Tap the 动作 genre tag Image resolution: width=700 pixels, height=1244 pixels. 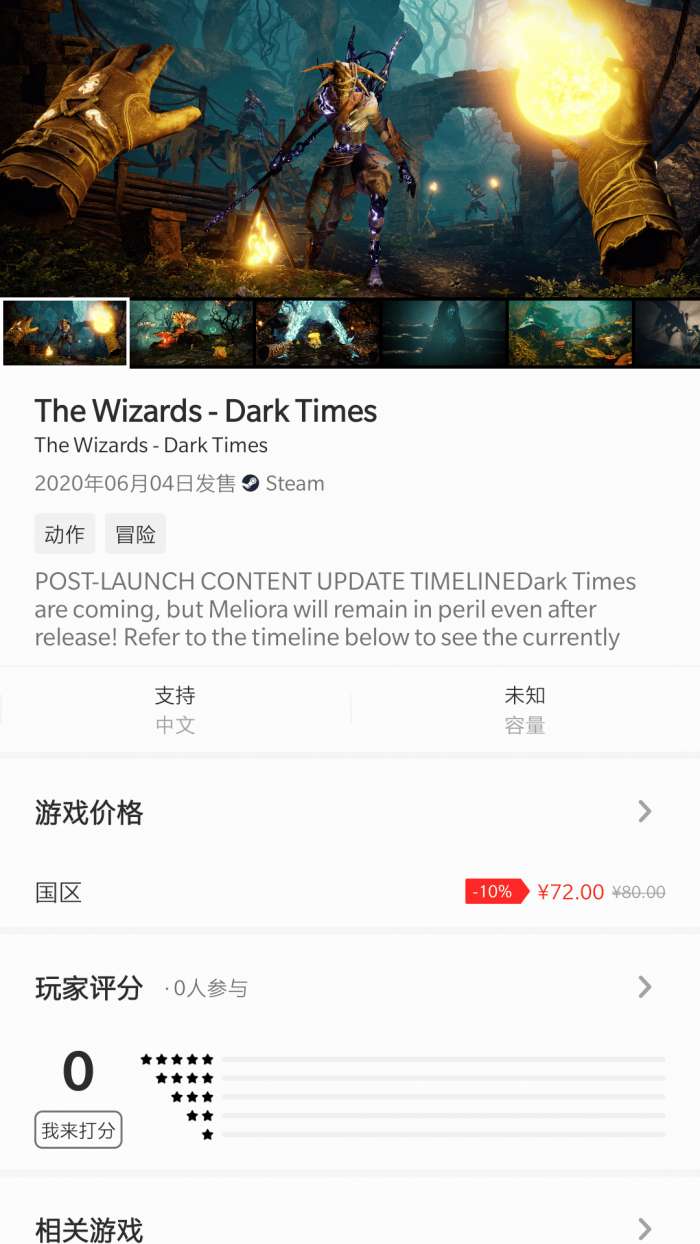coord(65,534)
